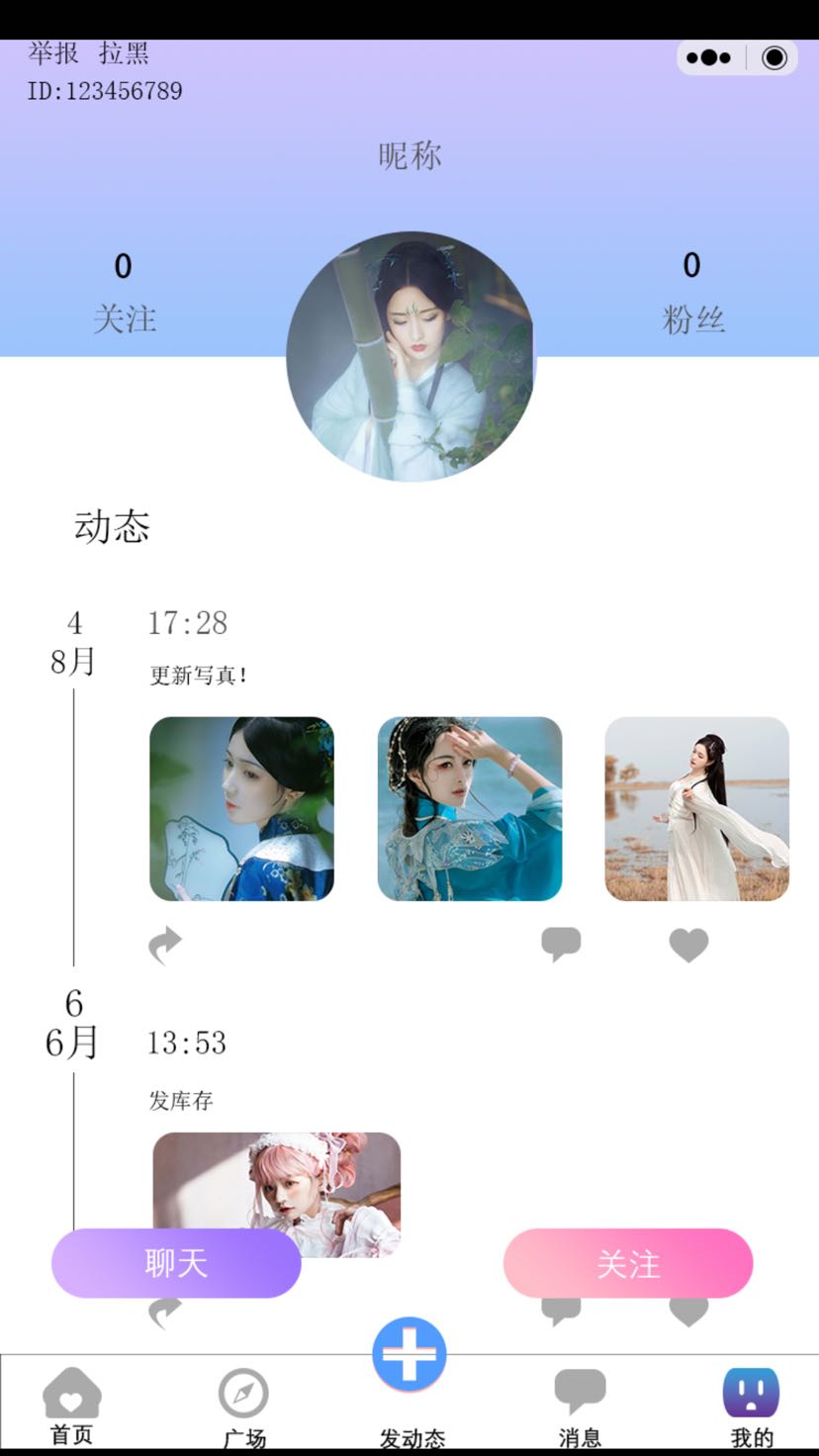This screenshot has width=819, height=1456.
Task: Tap the heart icon on the June post
Action: [x=689, y=1312]
